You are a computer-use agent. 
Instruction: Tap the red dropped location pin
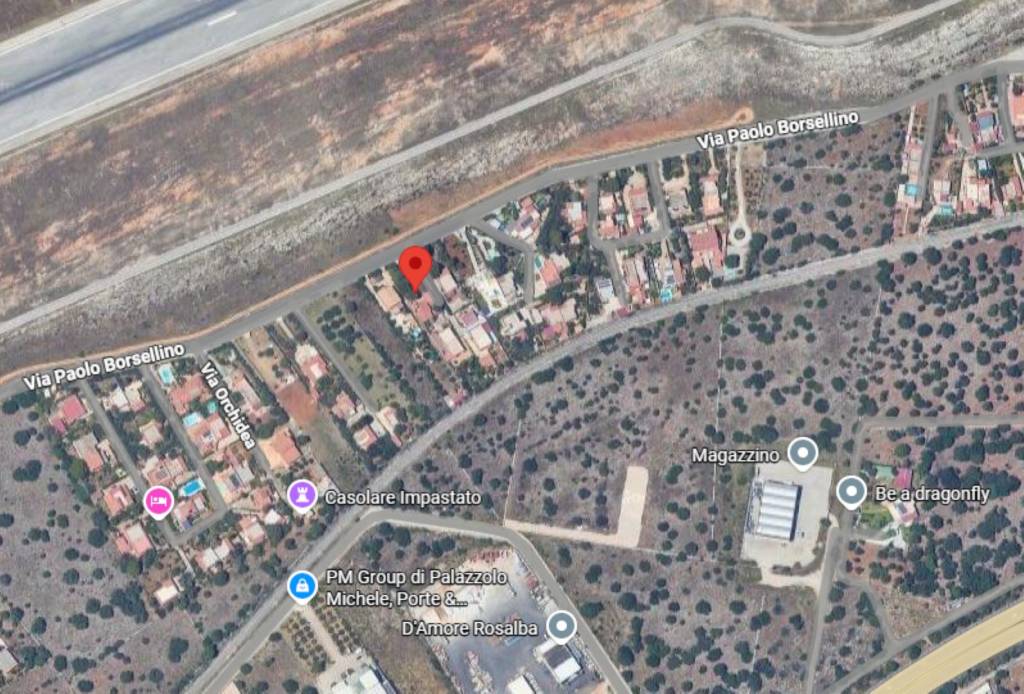click(415, 267)
